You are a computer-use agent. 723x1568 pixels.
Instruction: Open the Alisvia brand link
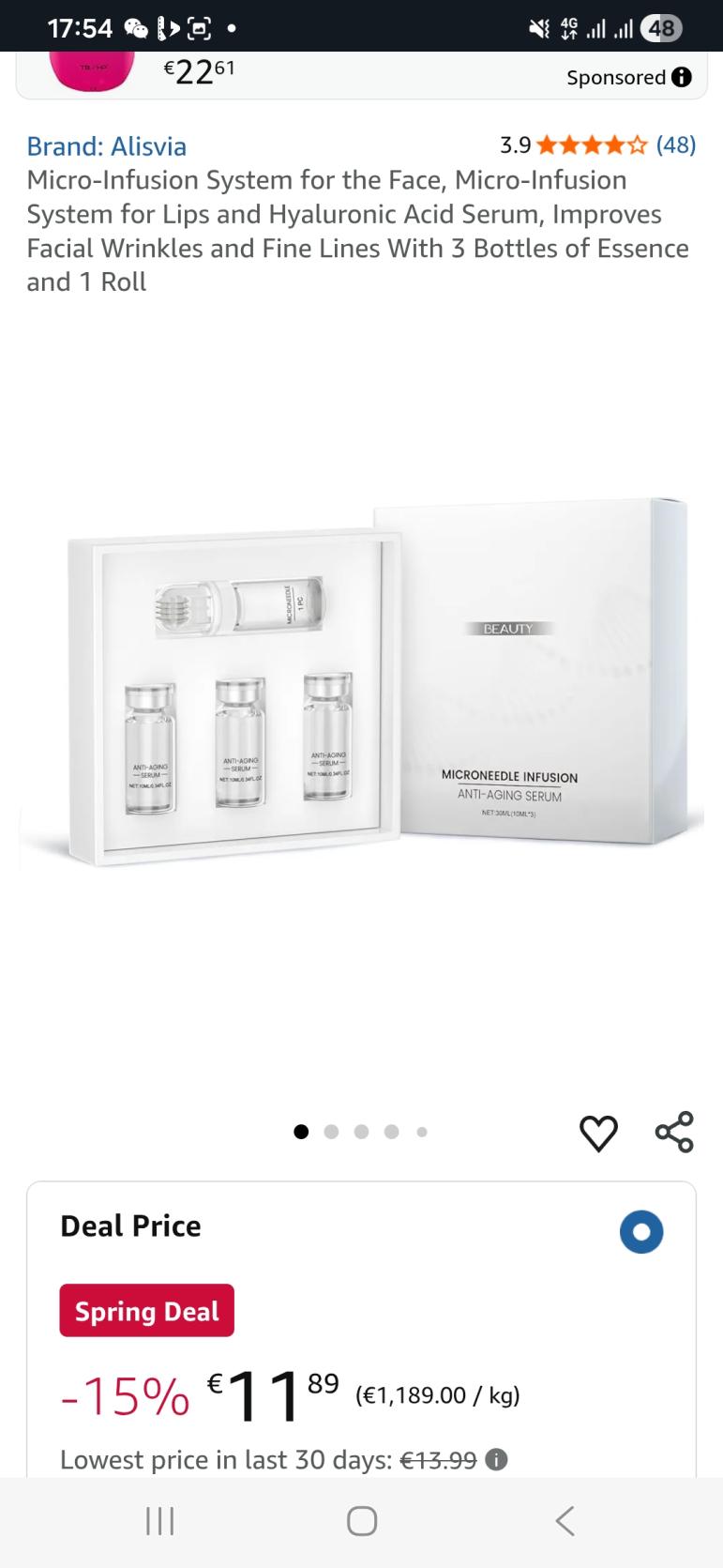106,146
